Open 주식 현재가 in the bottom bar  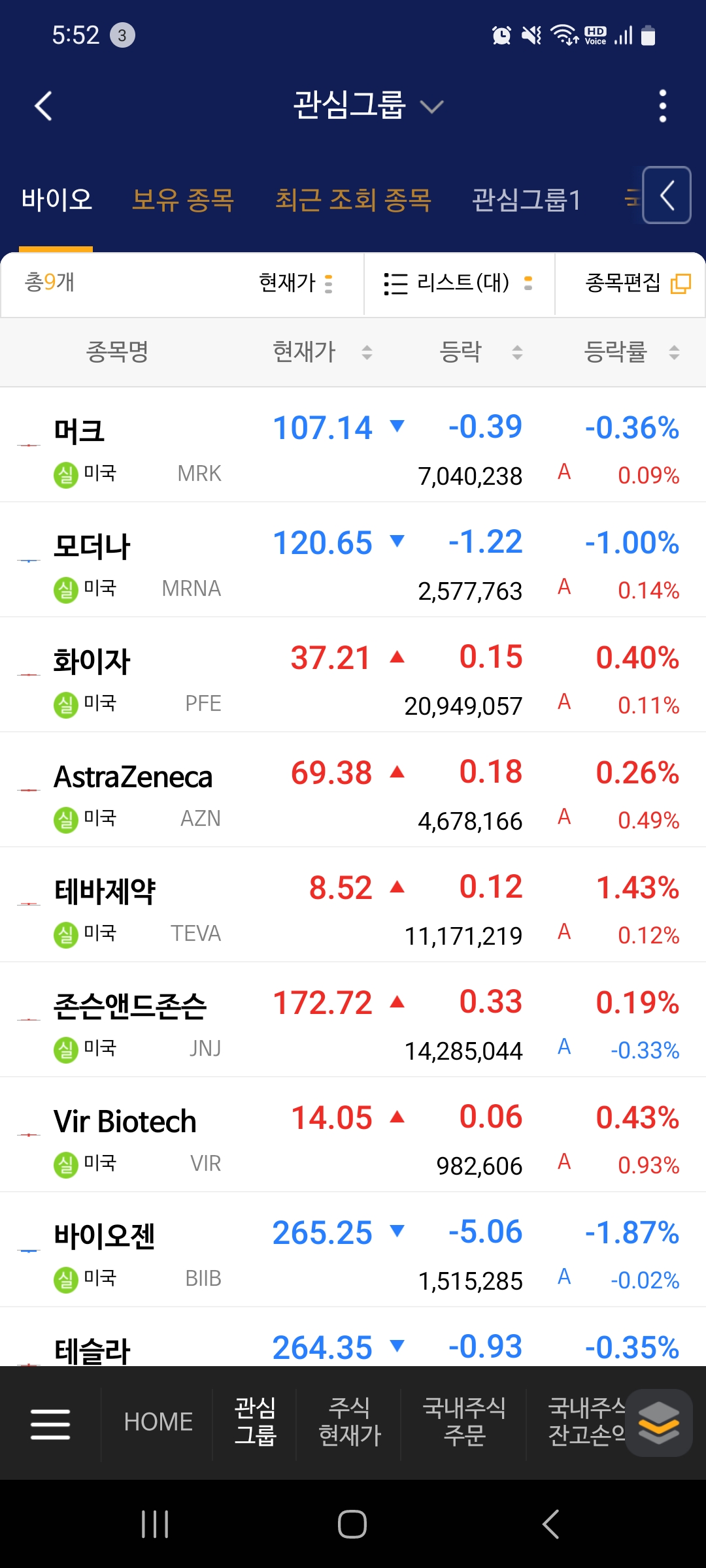coord(349,1422)
